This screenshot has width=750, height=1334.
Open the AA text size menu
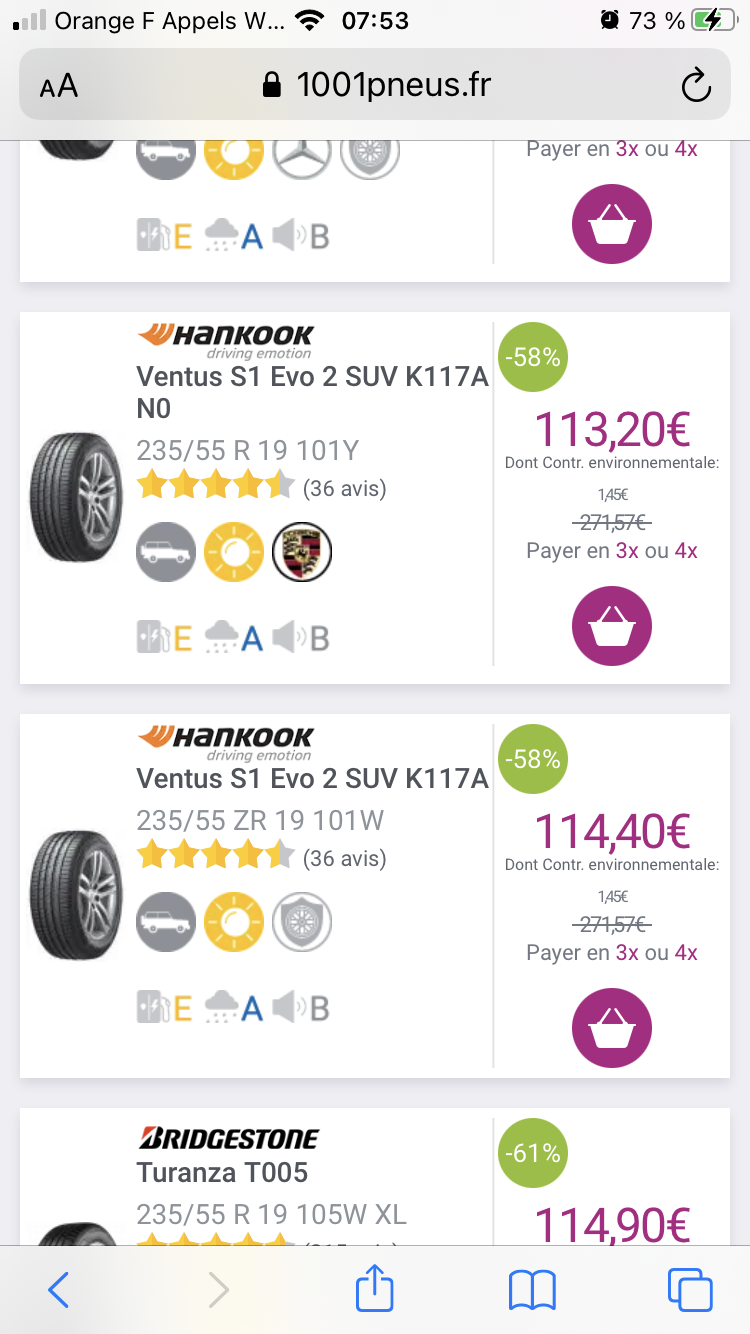pyautogui.click(x=59, y=86)
